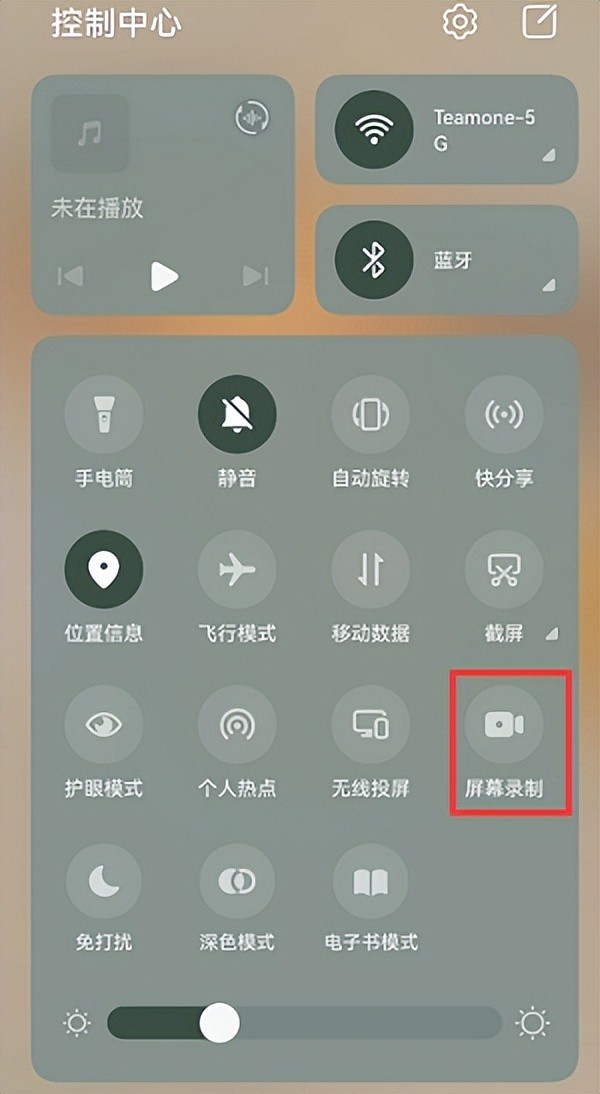Disable 静音 silent mode
Viewport: 600px width, 1094px height.
pyautogui.click(x=237, y=416)
